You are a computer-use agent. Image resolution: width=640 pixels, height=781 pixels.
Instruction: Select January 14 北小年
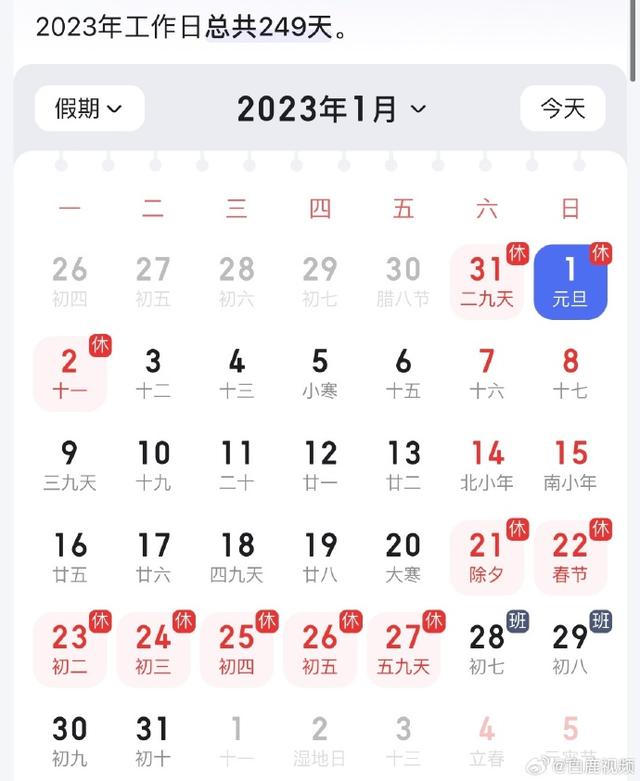pyautogui.click(x=487, y=465)
